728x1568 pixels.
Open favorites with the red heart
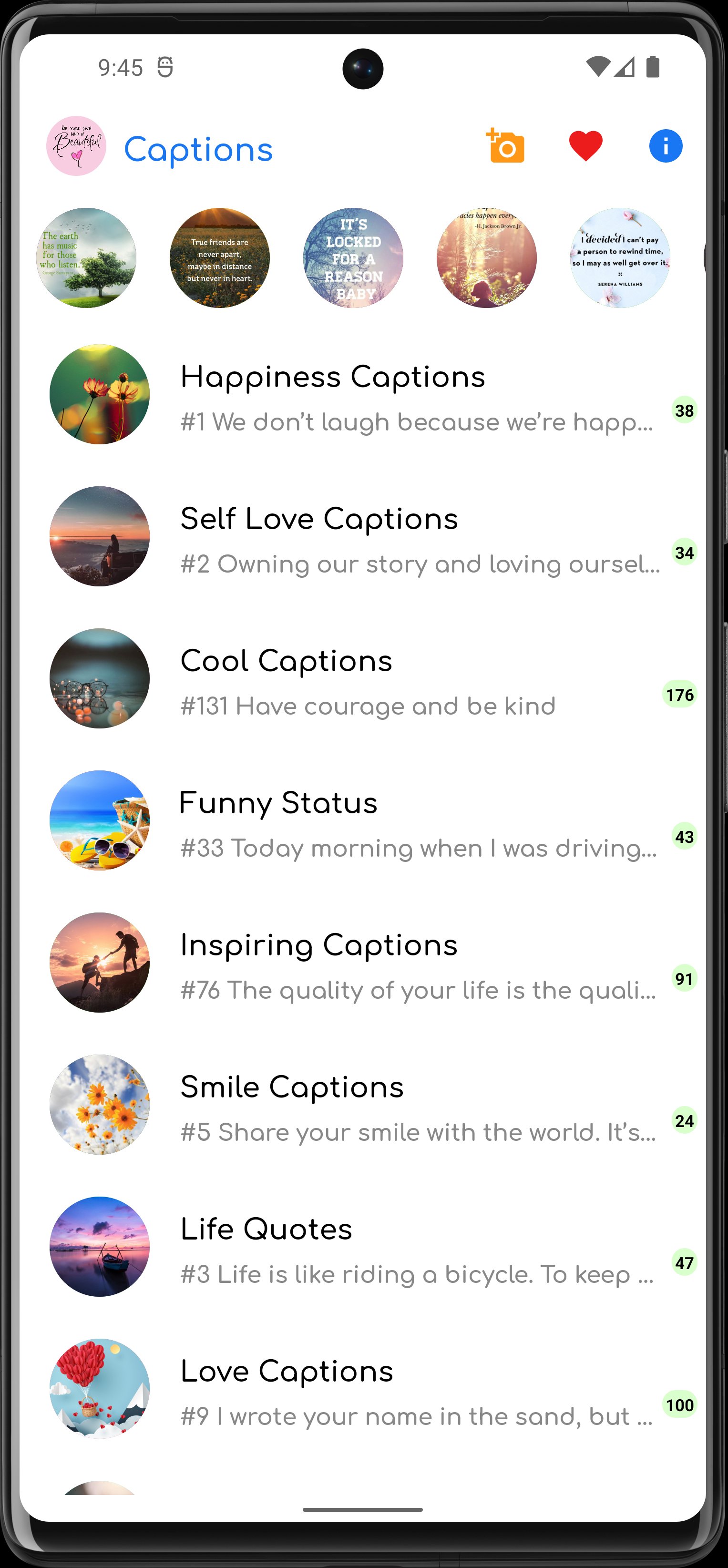click(x=585, y=147)
